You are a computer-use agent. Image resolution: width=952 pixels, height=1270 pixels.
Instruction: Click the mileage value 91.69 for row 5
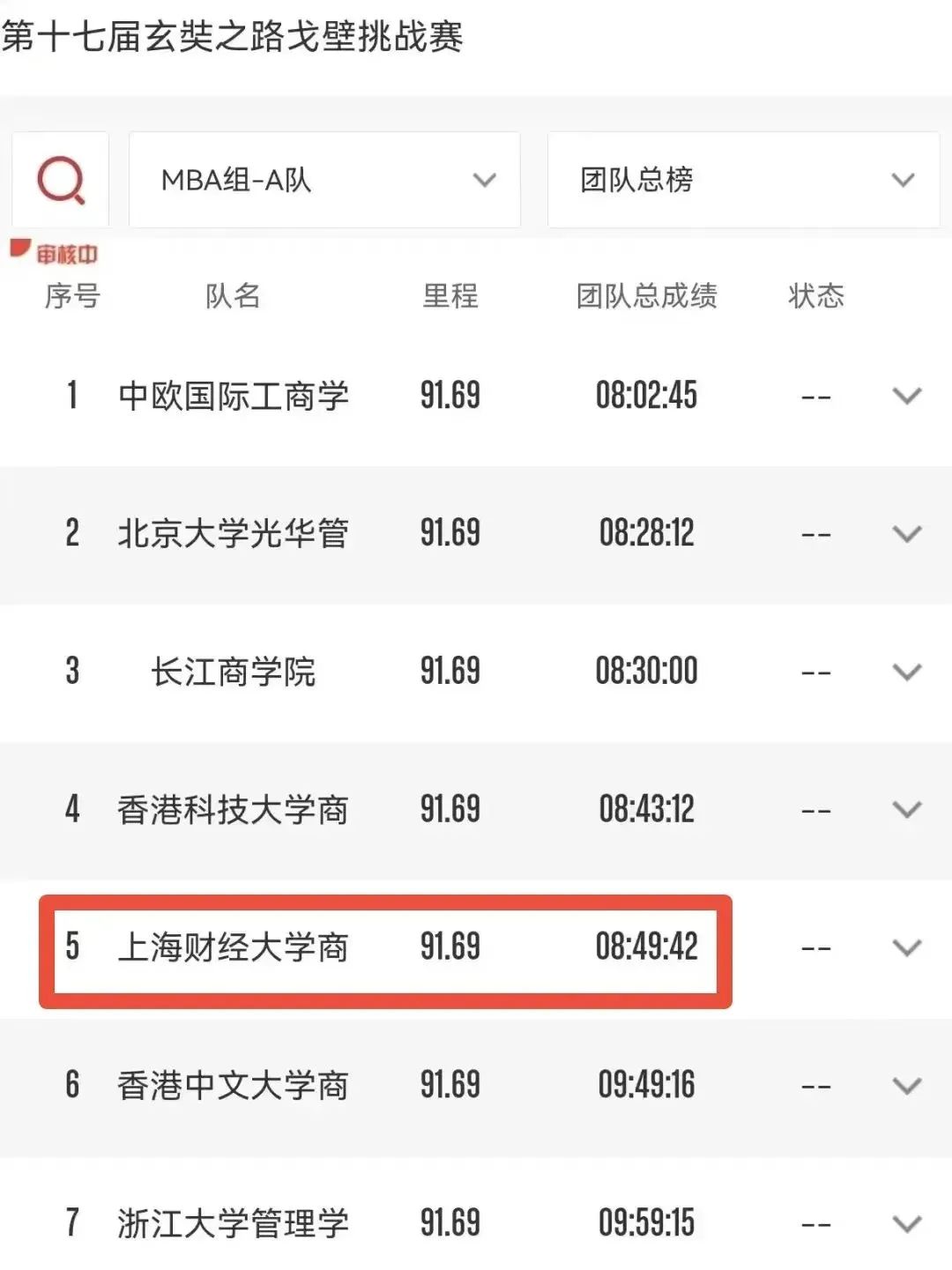pyautogui.click(x=450, y=947)
